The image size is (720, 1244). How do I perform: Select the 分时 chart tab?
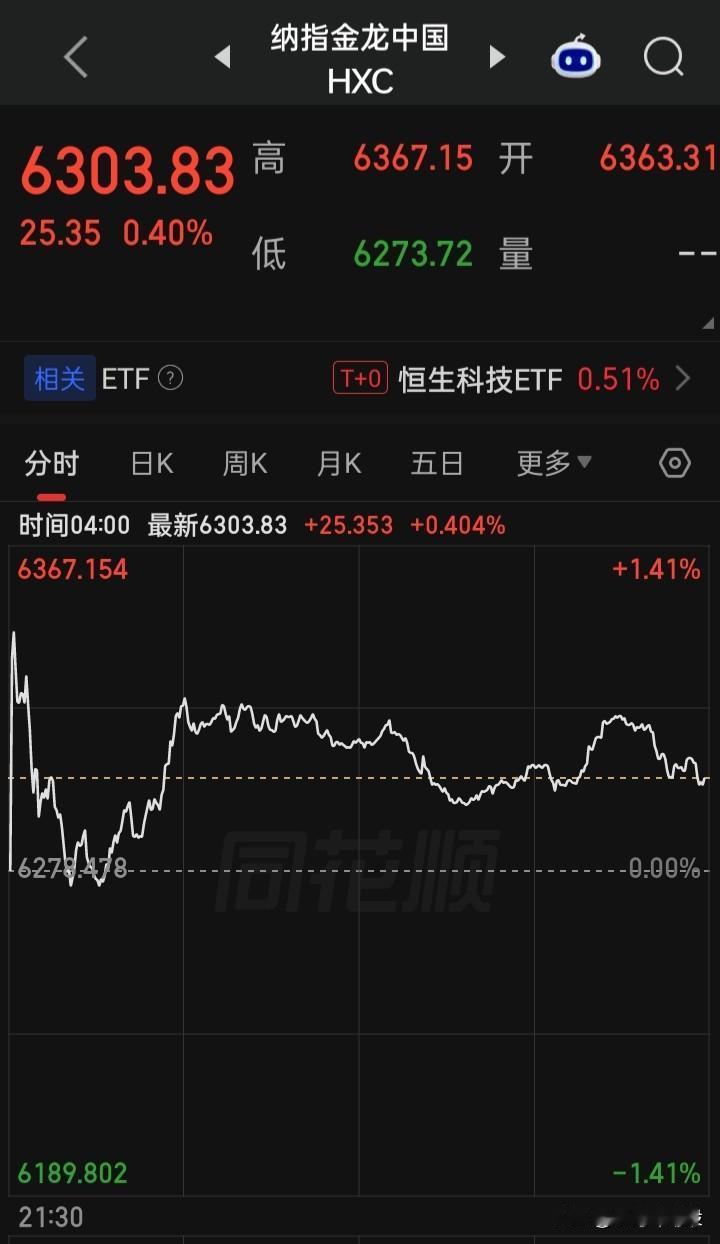point(51,463)
